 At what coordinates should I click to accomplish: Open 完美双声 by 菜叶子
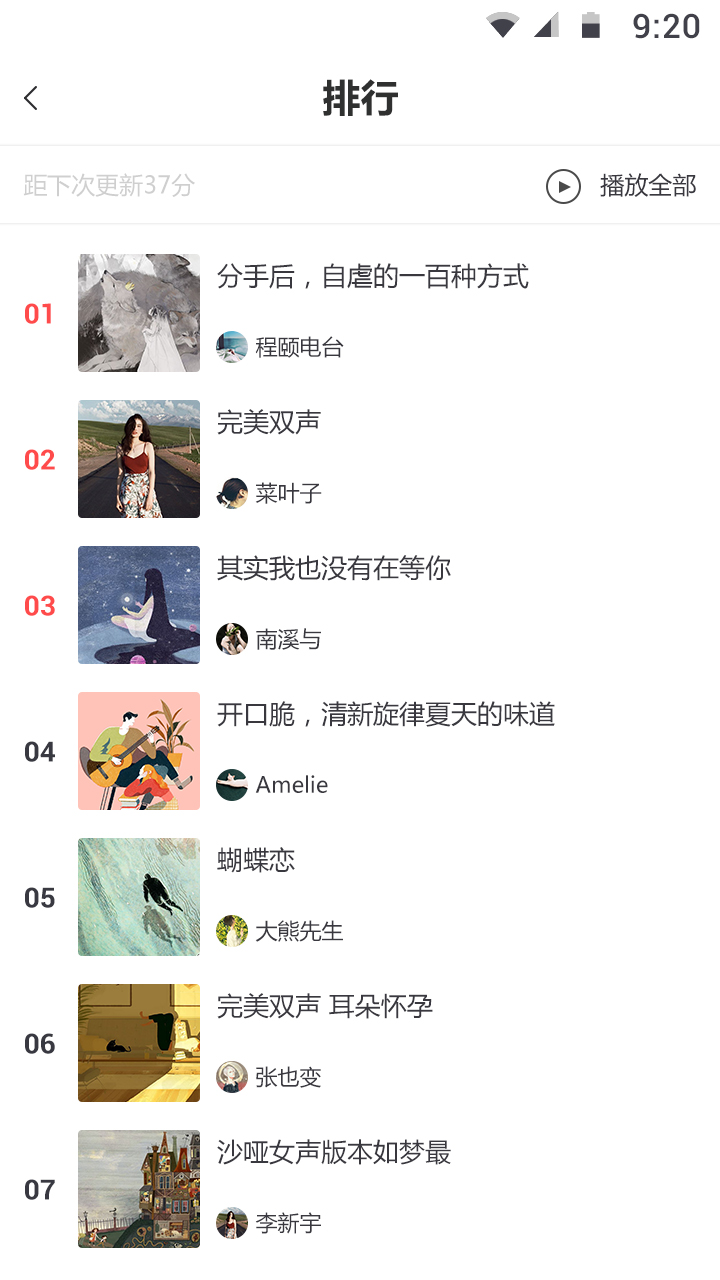(x=269, y=423)
